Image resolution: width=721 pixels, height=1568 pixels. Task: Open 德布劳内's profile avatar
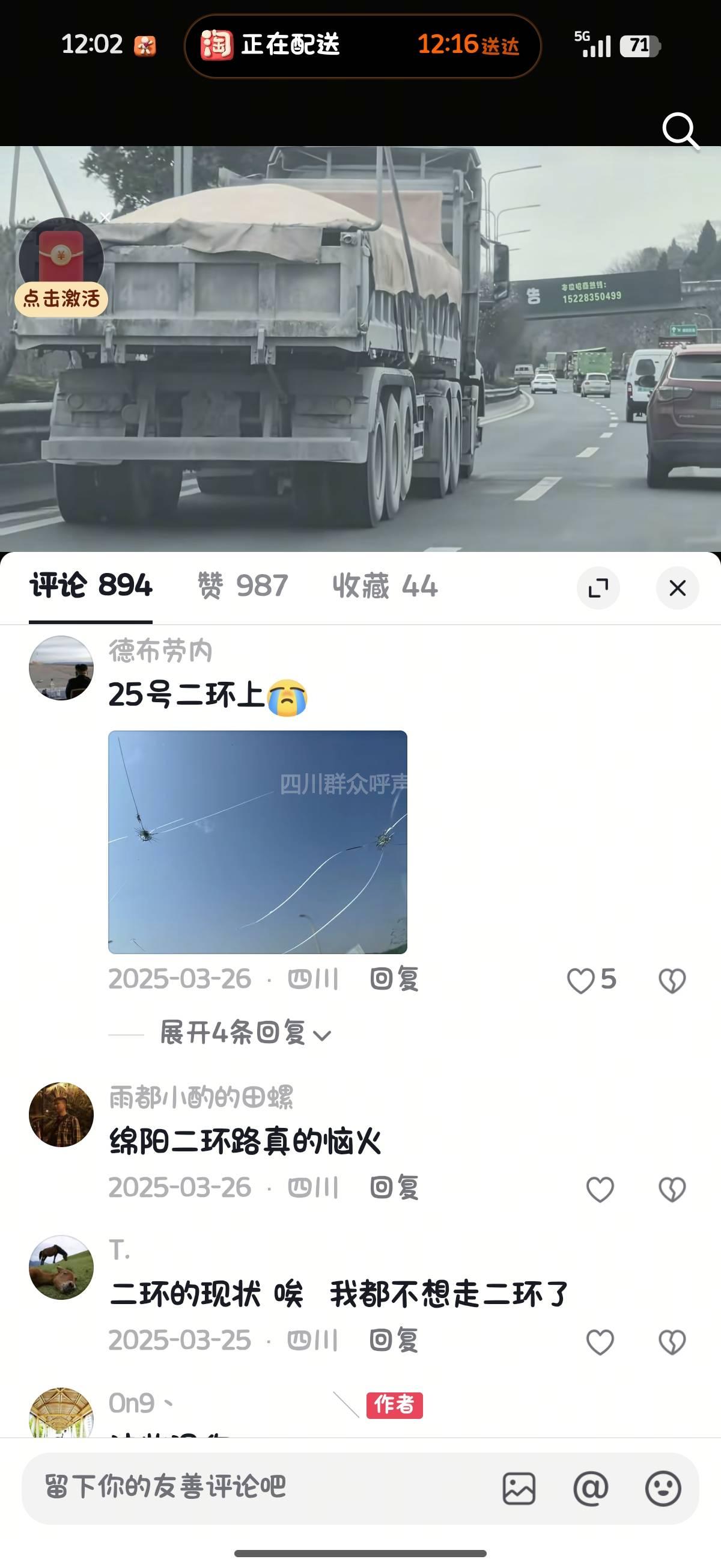tap(61, 668)
